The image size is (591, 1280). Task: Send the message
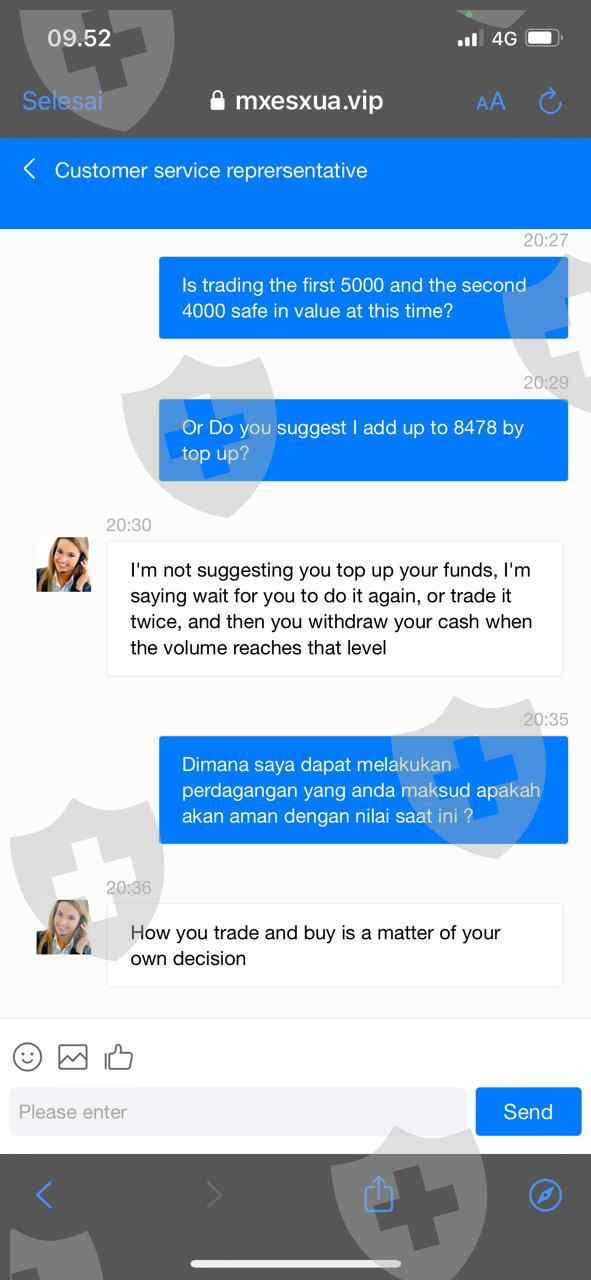528,1111
